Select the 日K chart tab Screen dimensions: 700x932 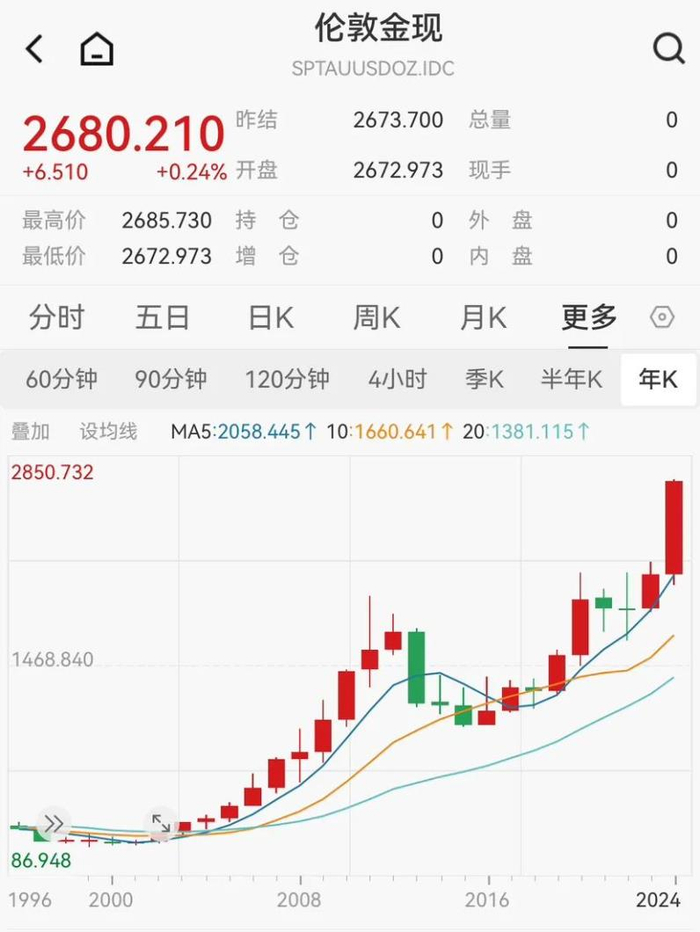pyautogui.click(x=271, y=318)
